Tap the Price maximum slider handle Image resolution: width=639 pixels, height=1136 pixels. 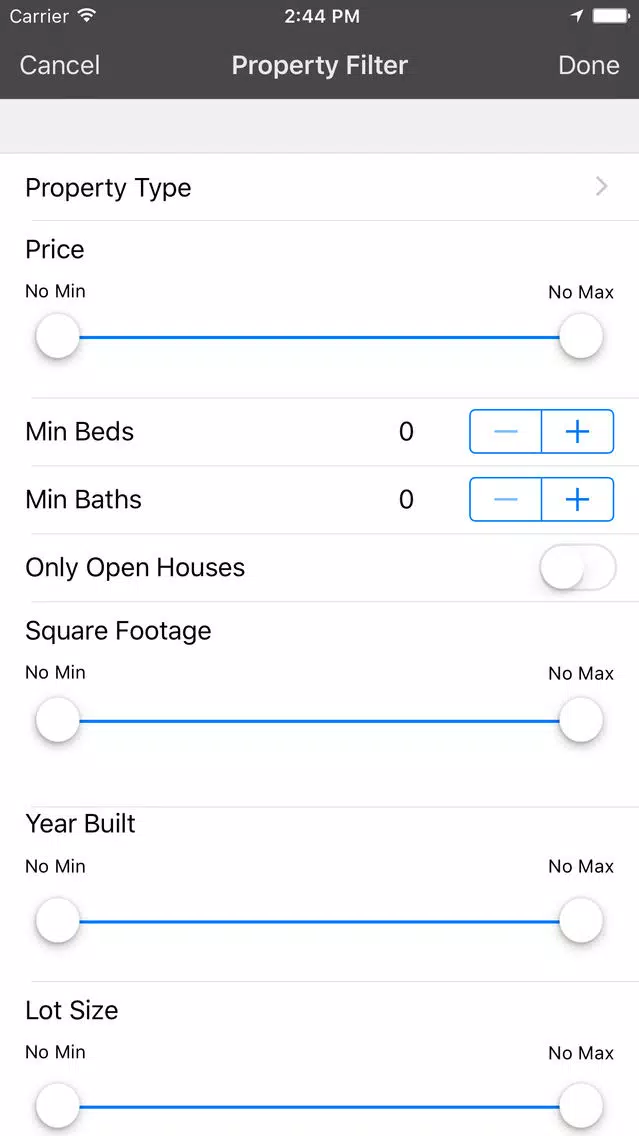coord(580,337)
